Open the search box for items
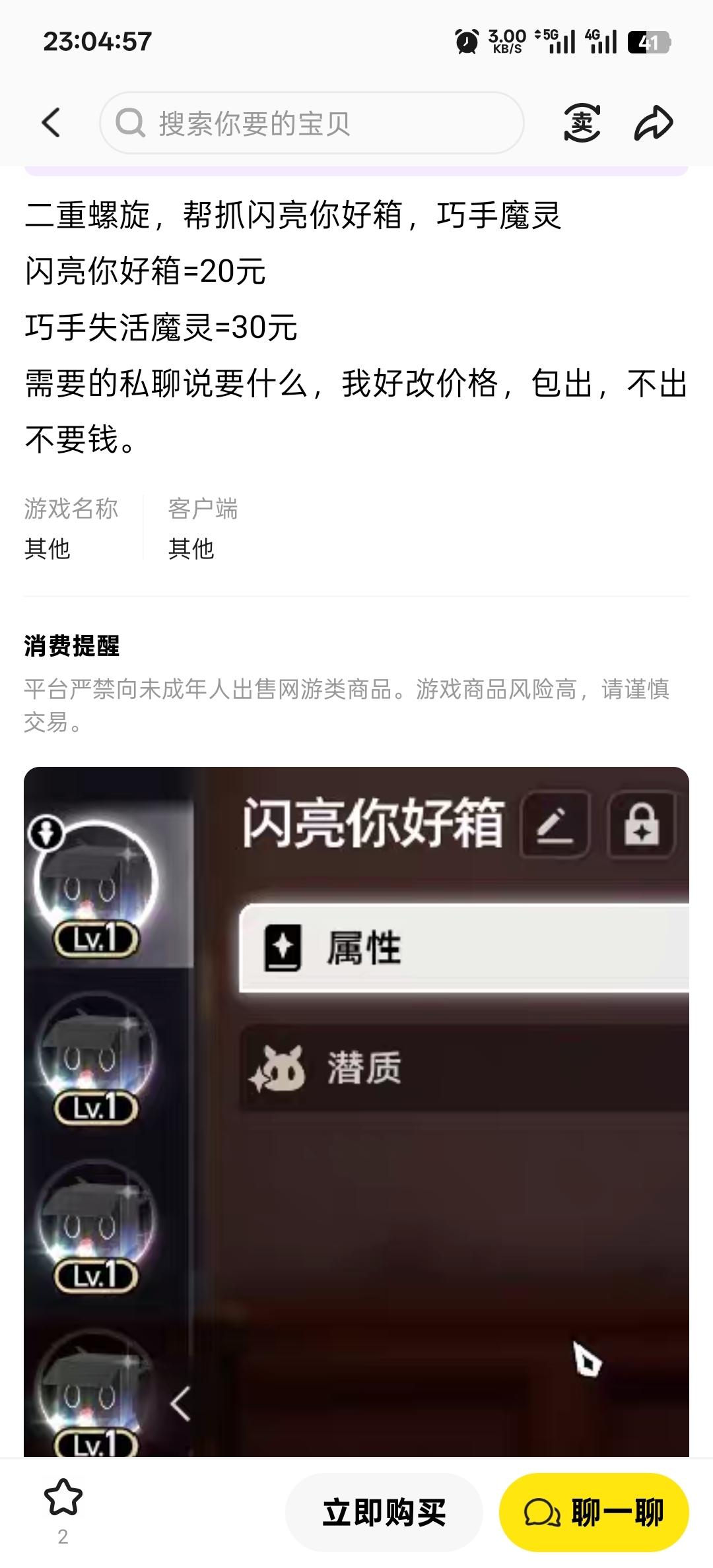 pos(312,123)
